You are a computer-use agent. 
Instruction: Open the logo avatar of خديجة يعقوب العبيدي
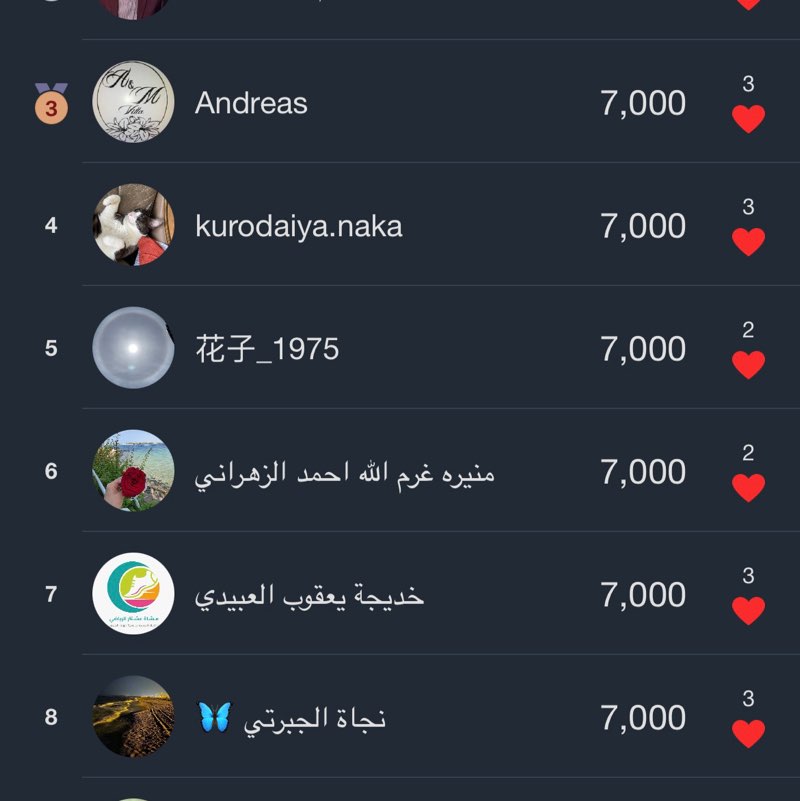[x=133, y=594]
